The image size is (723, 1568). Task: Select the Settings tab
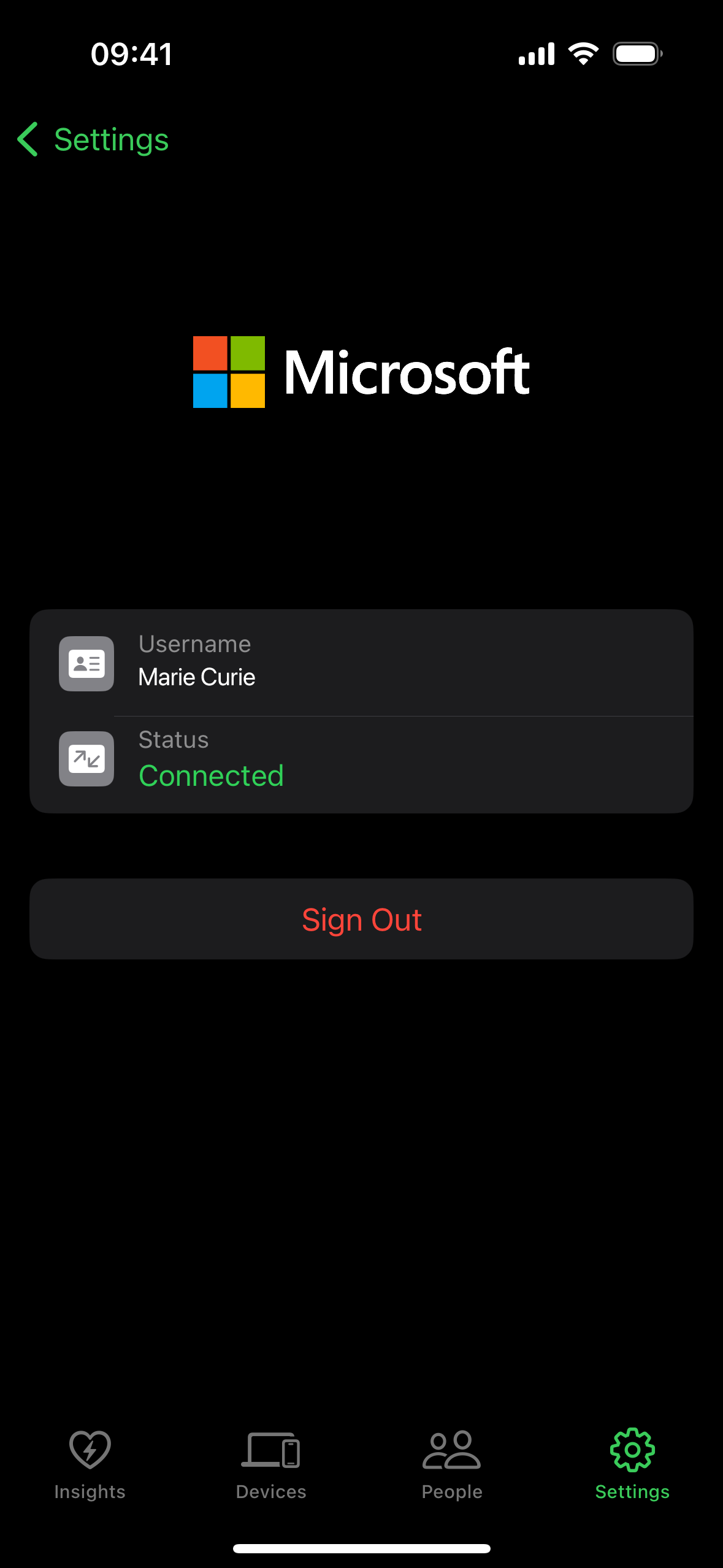tap(632, 1464)
